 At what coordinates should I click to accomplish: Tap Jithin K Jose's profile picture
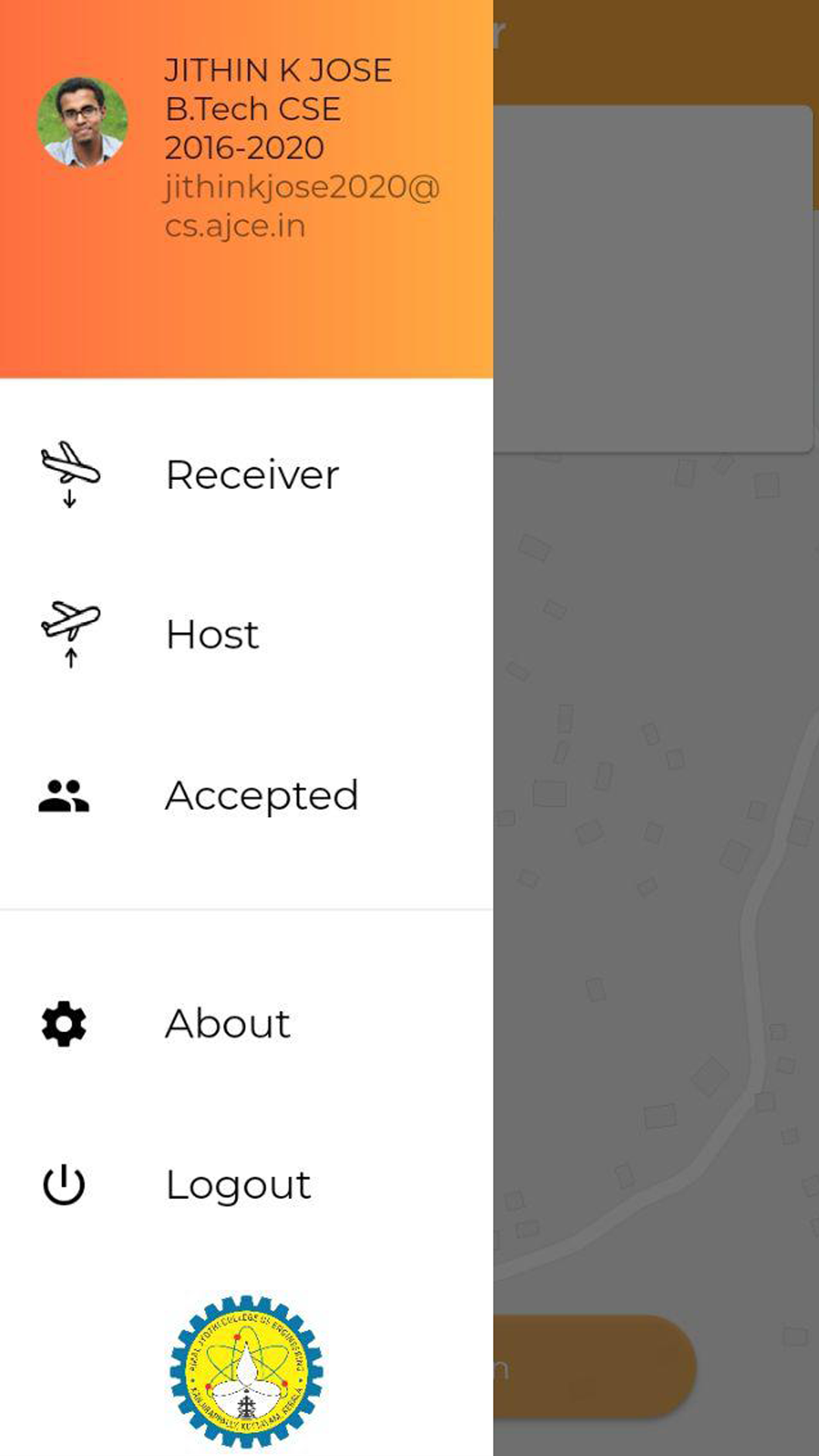(x=83, y=121)
